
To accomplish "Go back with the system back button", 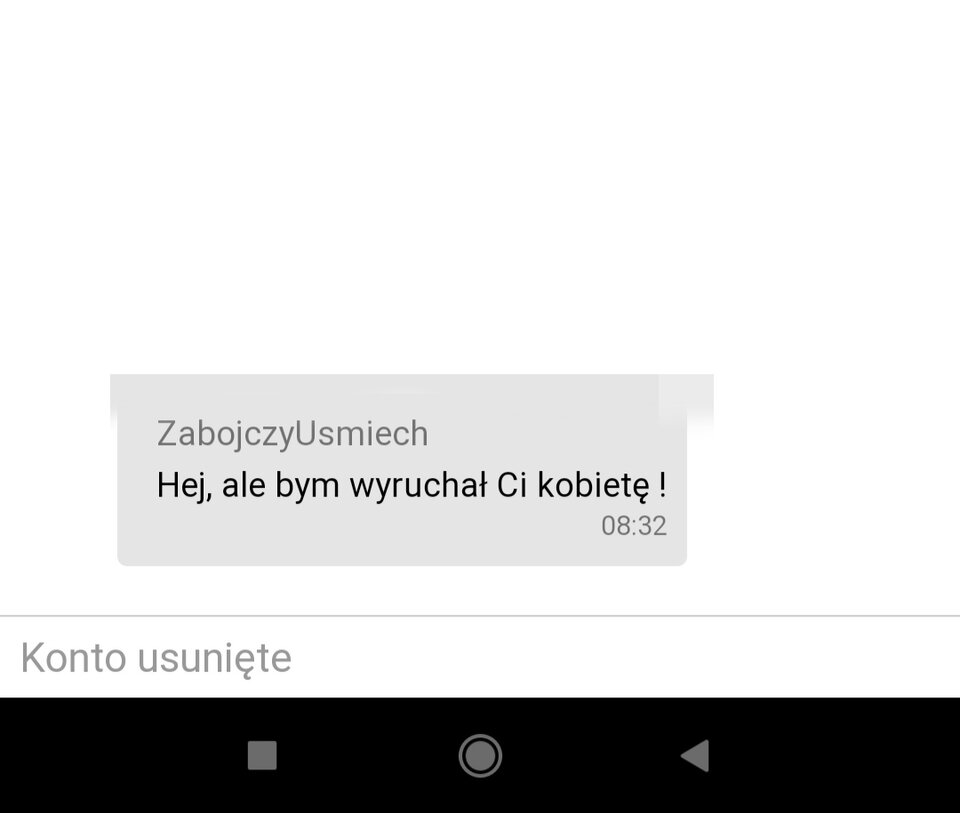I will 695,755.
